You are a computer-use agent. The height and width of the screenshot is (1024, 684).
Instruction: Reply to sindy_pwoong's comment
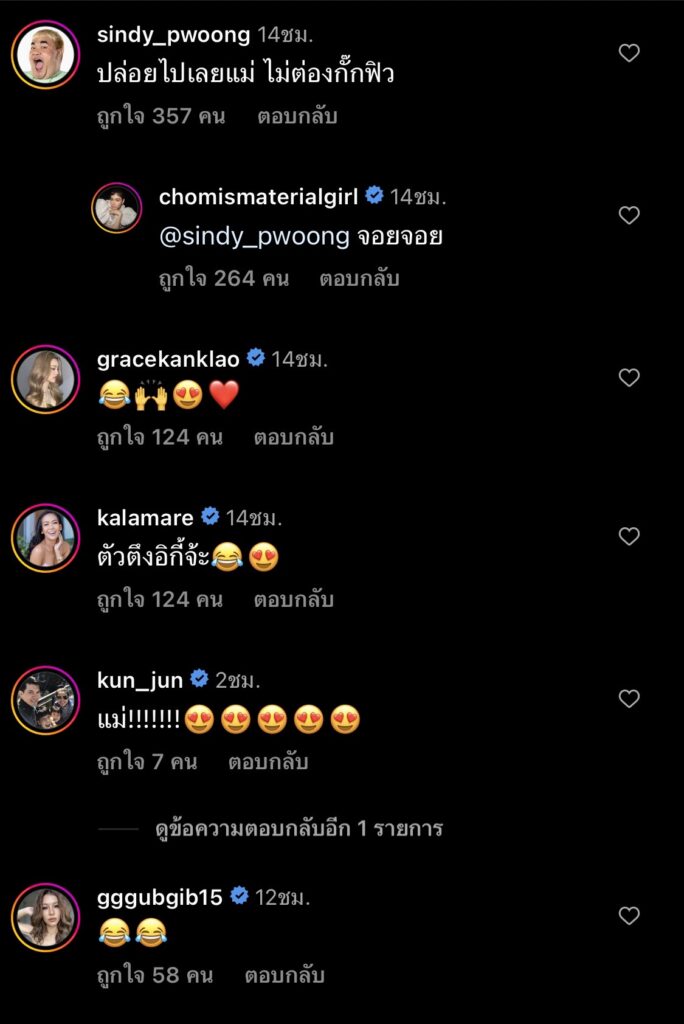297,116
